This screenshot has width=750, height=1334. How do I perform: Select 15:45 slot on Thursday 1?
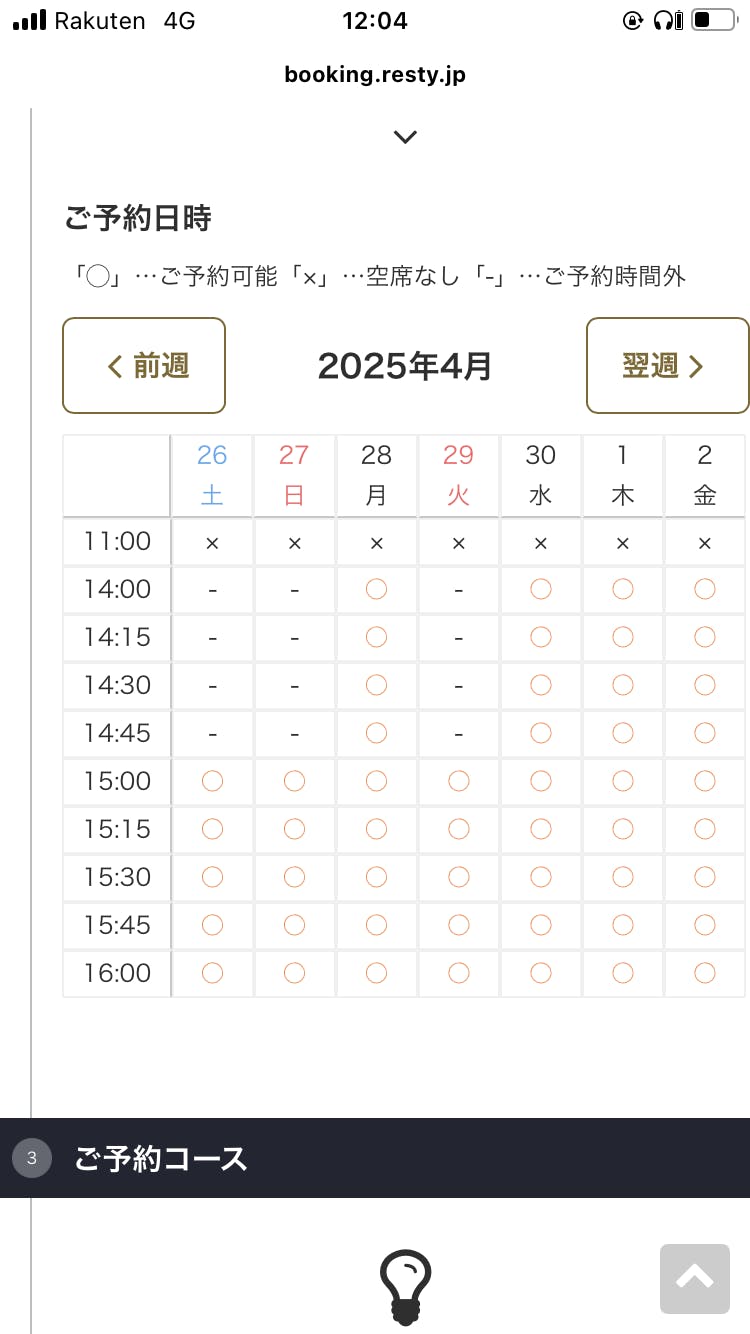pyautogui.click(x=622, y=925)
